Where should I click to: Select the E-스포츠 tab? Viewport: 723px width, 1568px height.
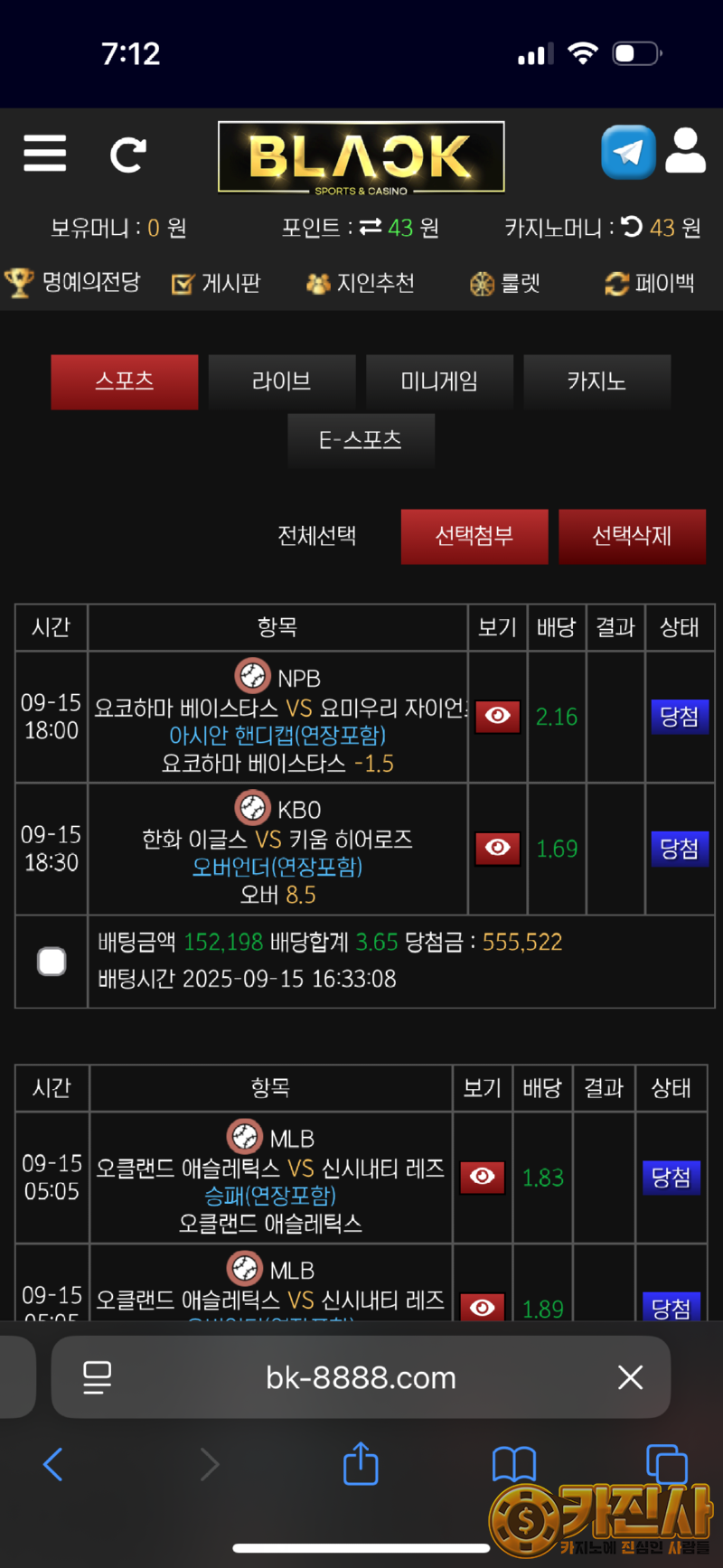(361, 440)
